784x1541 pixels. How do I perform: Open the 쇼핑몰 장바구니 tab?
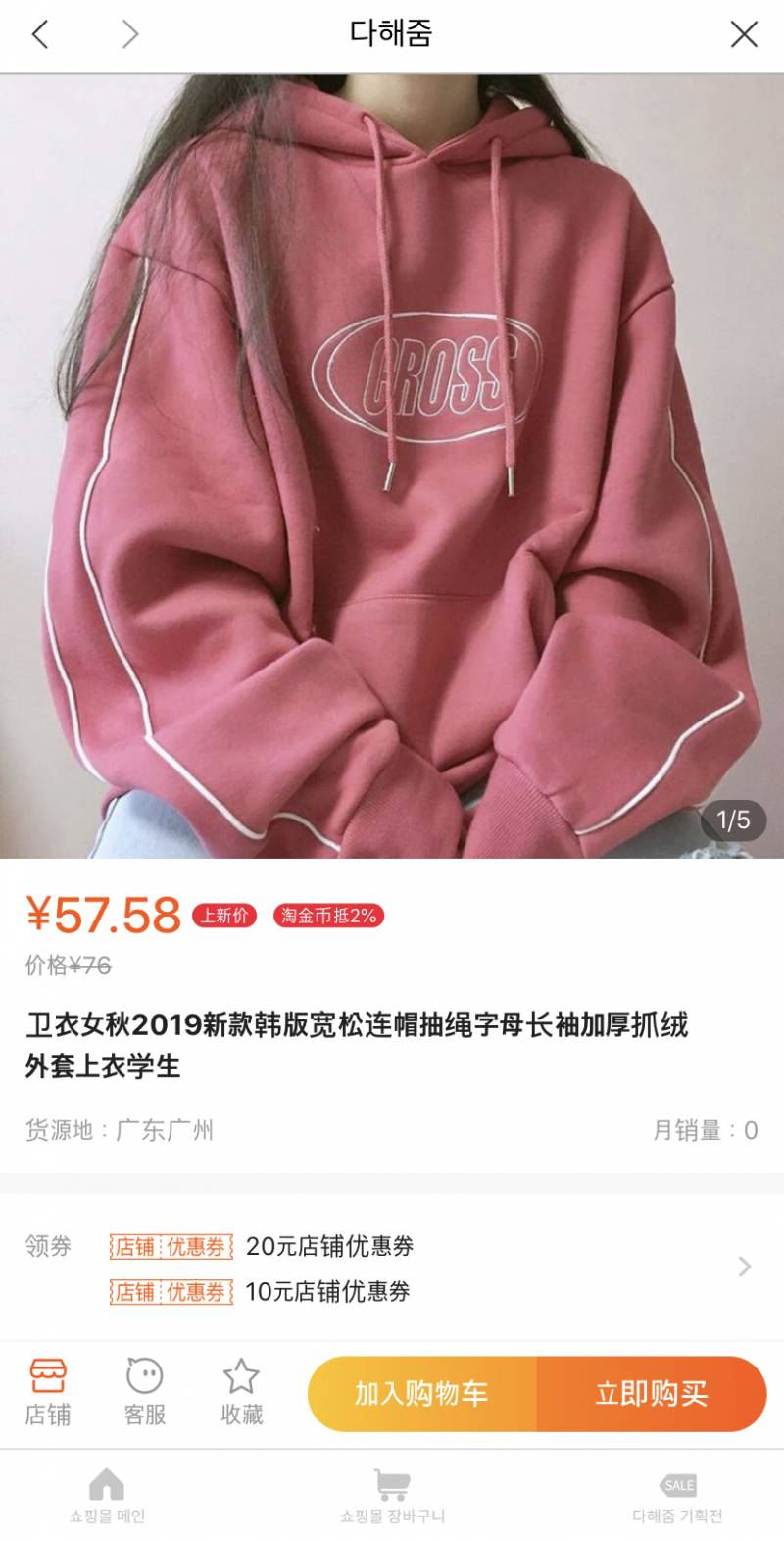[392, 1497]
